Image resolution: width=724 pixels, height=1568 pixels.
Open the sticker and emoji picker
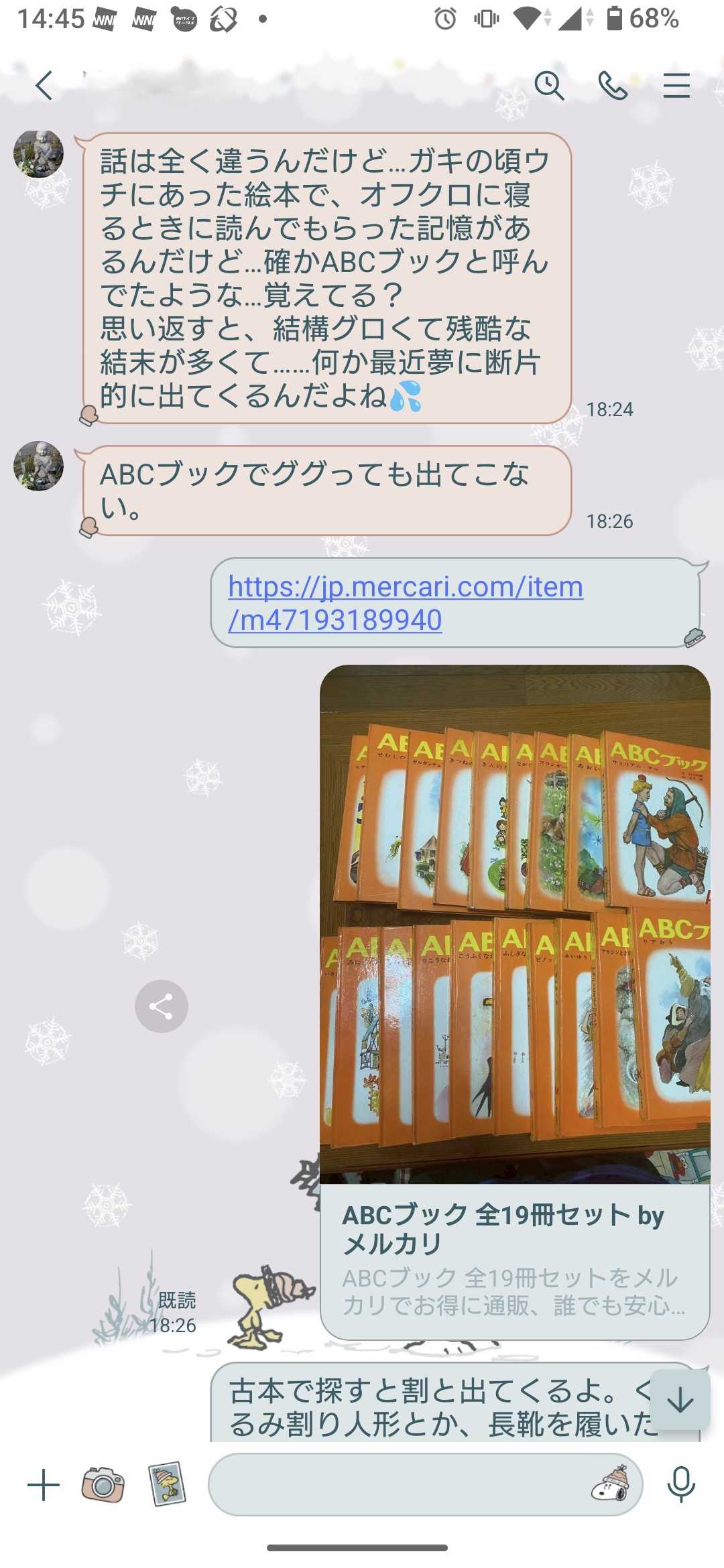tap(610, 1485)
